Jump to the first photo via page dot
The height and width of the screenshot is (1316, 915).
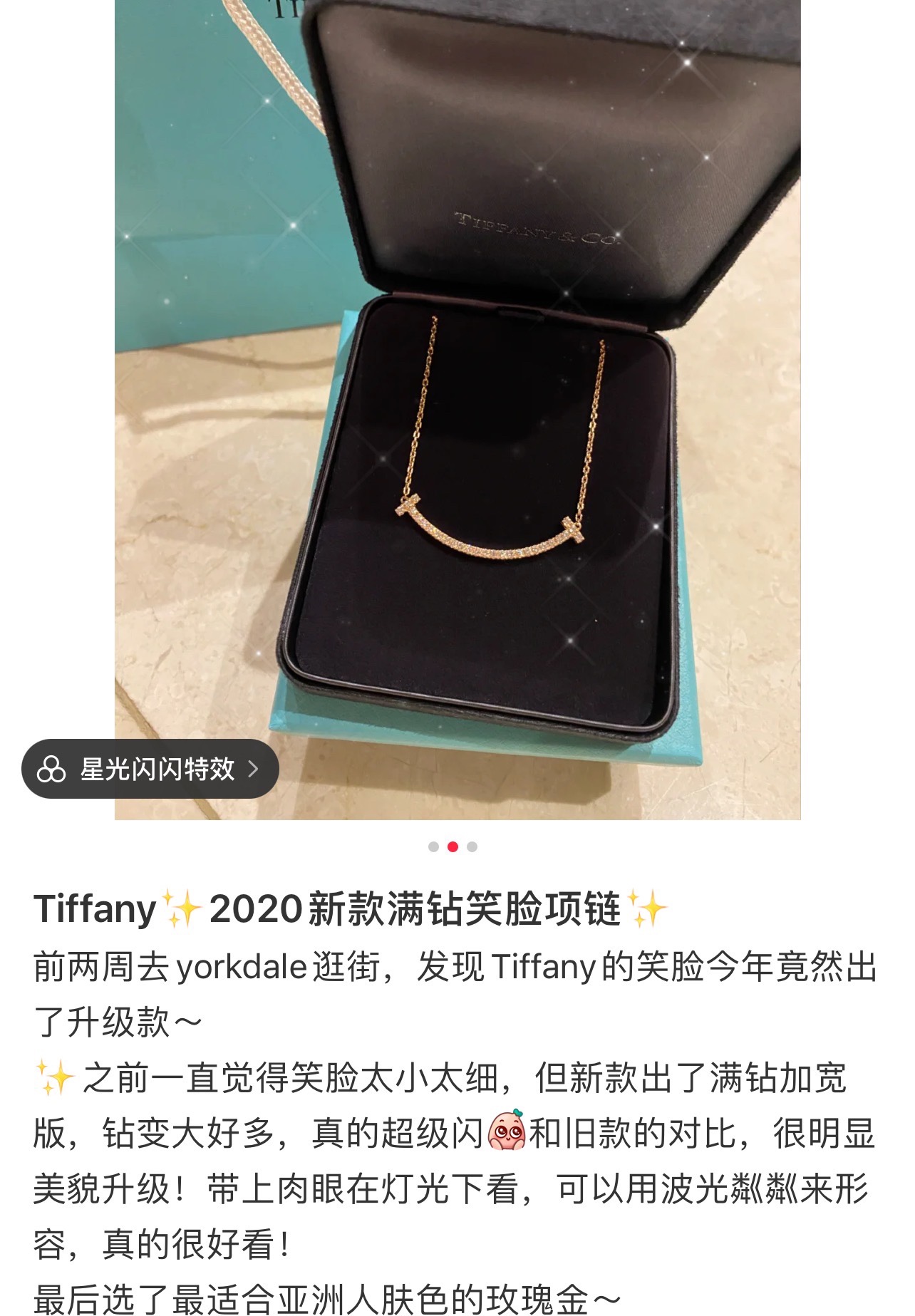point(433,846)
